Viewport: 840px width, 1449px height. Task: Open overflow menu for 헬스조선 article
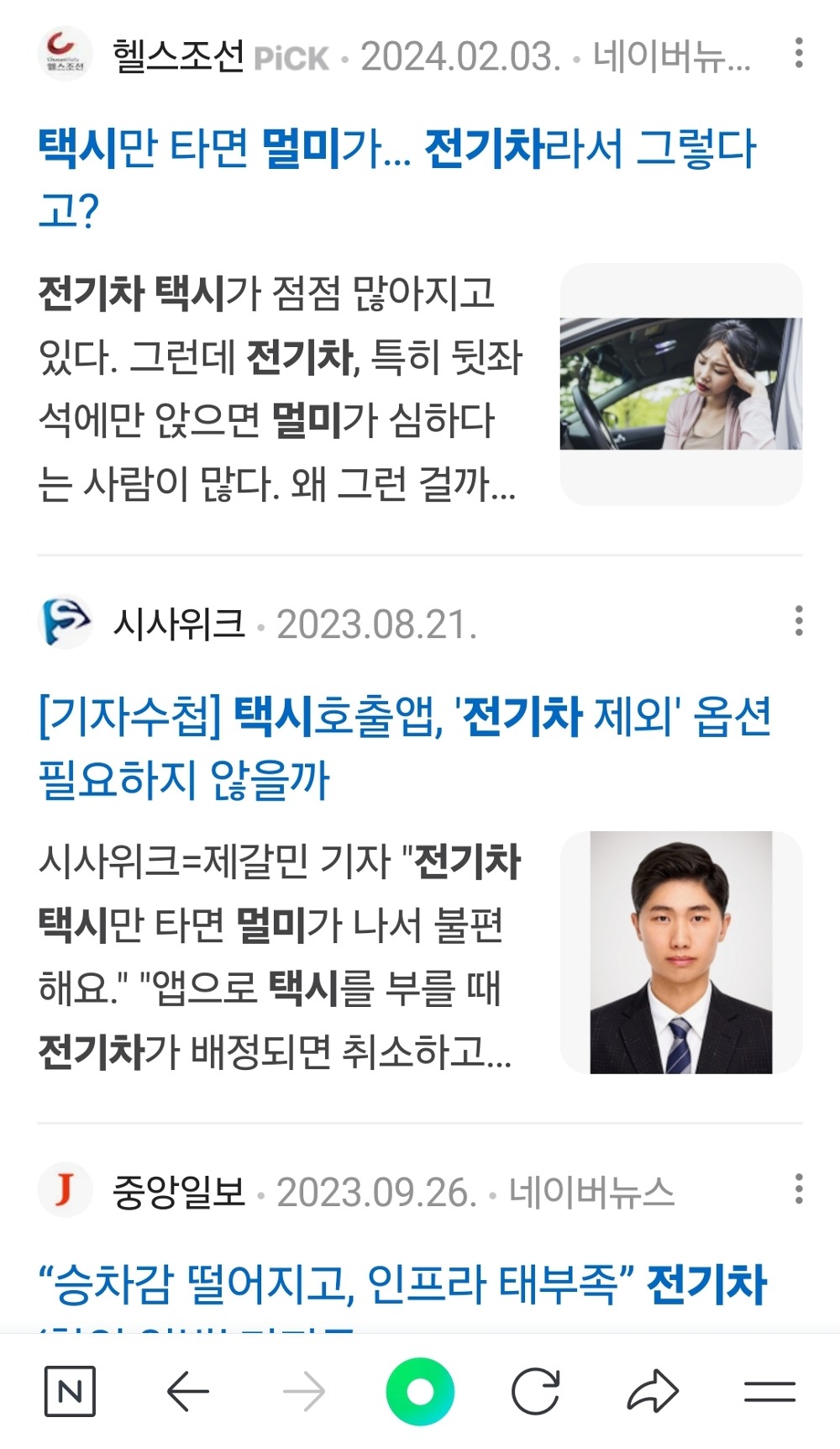pos(798,53)
